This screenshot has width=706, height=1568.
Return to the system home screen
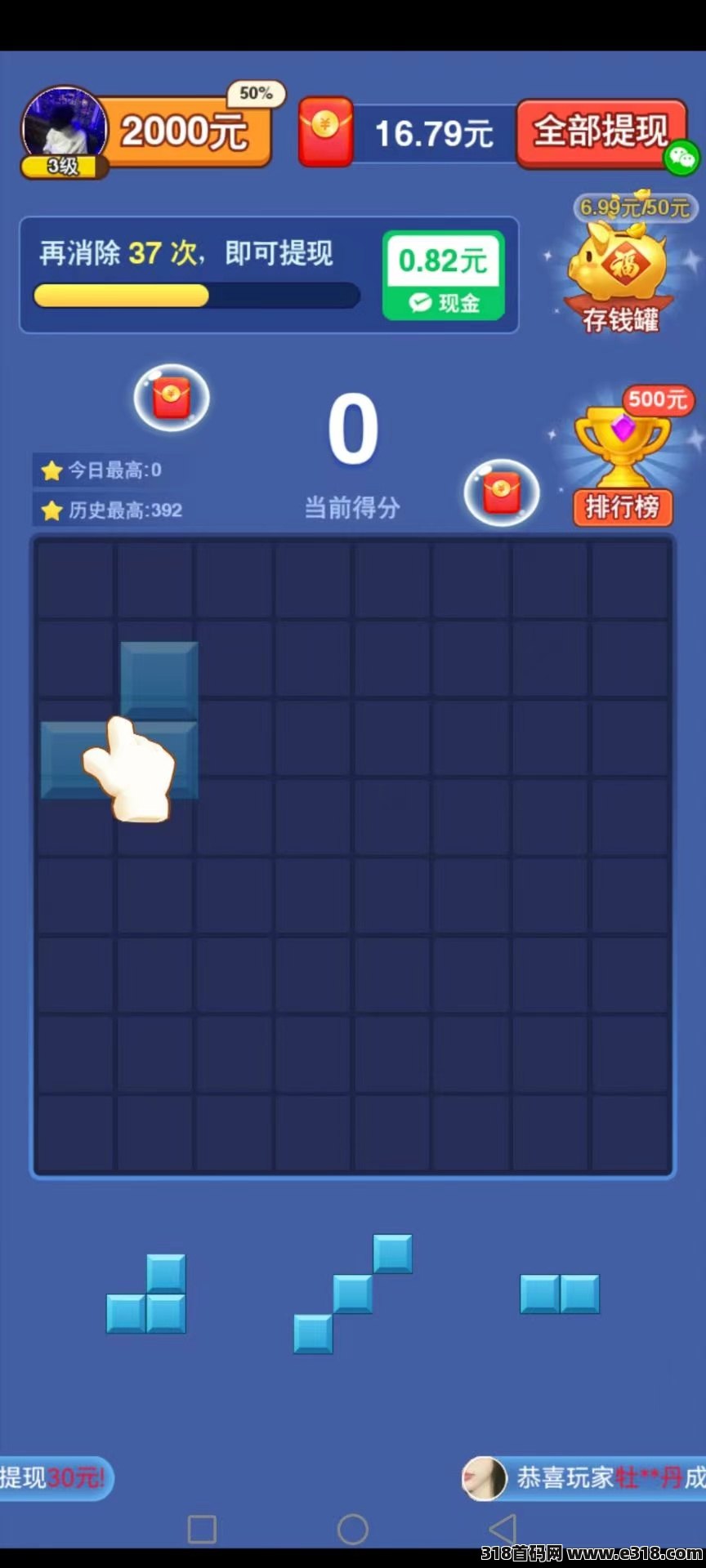pyautogui.click(x=353, y=1529)
